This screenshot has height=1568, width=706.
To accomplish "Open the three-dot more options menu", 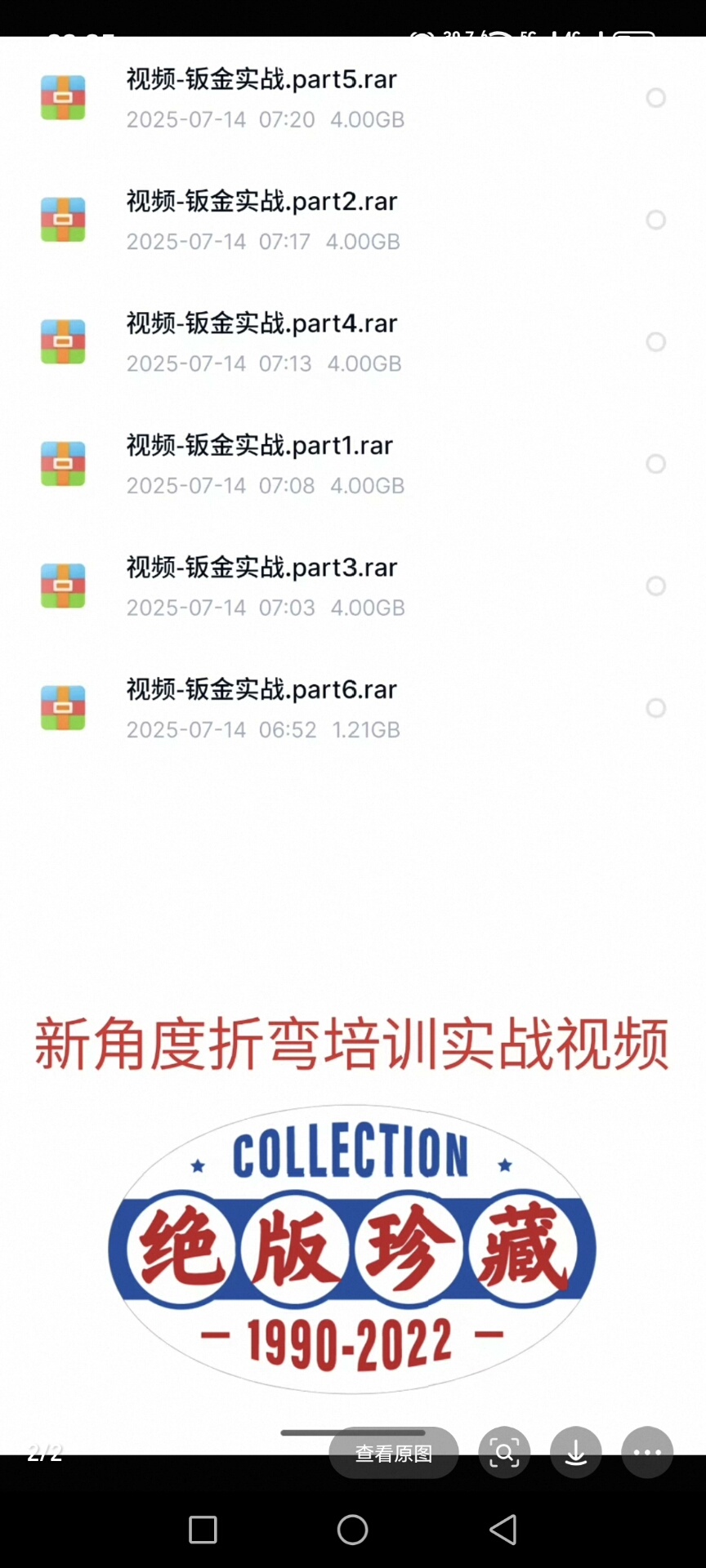I will (x=647, y=1453).
